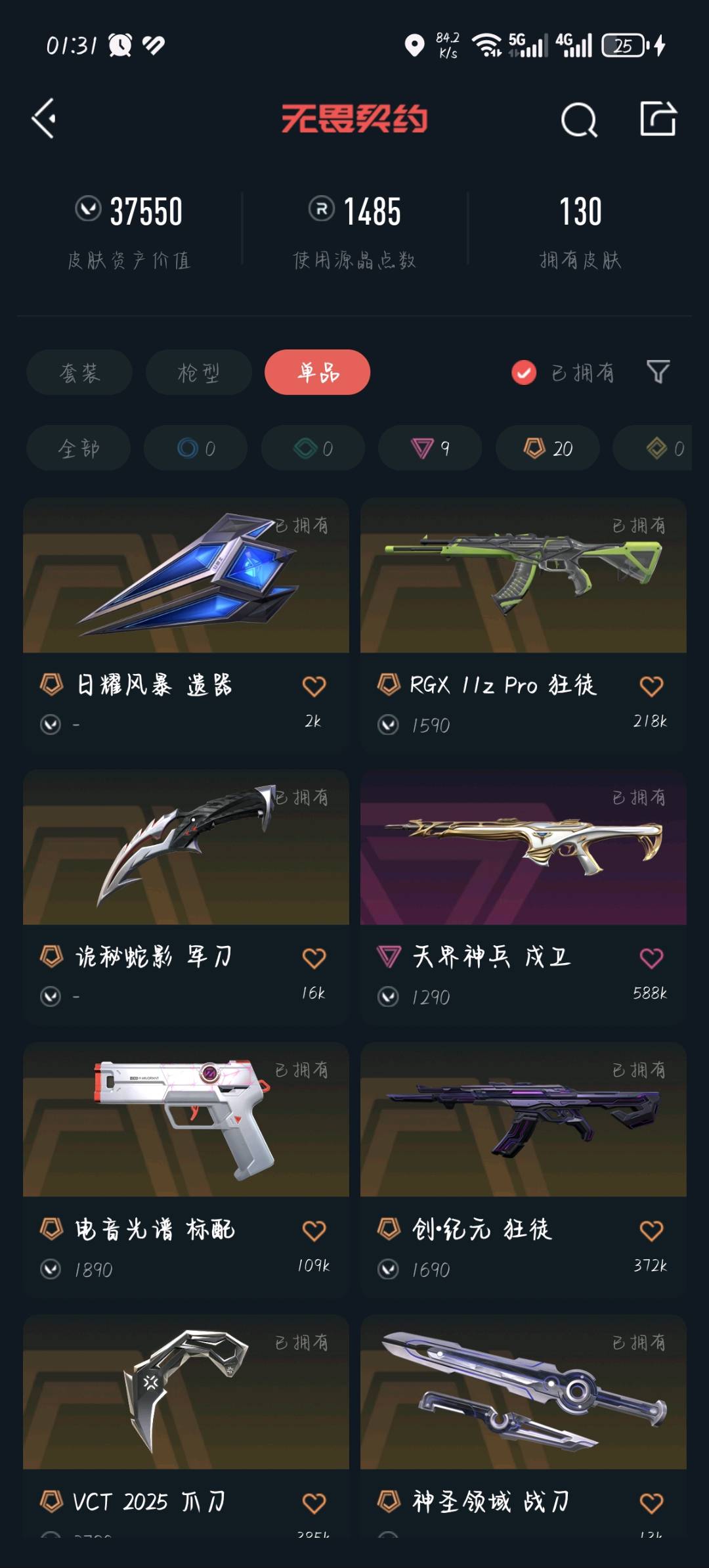This screenshot has height=1568, width=709.
Task: Favorite the 诡秘蛇影 军刀 skin
Action: tap(314, 958)
